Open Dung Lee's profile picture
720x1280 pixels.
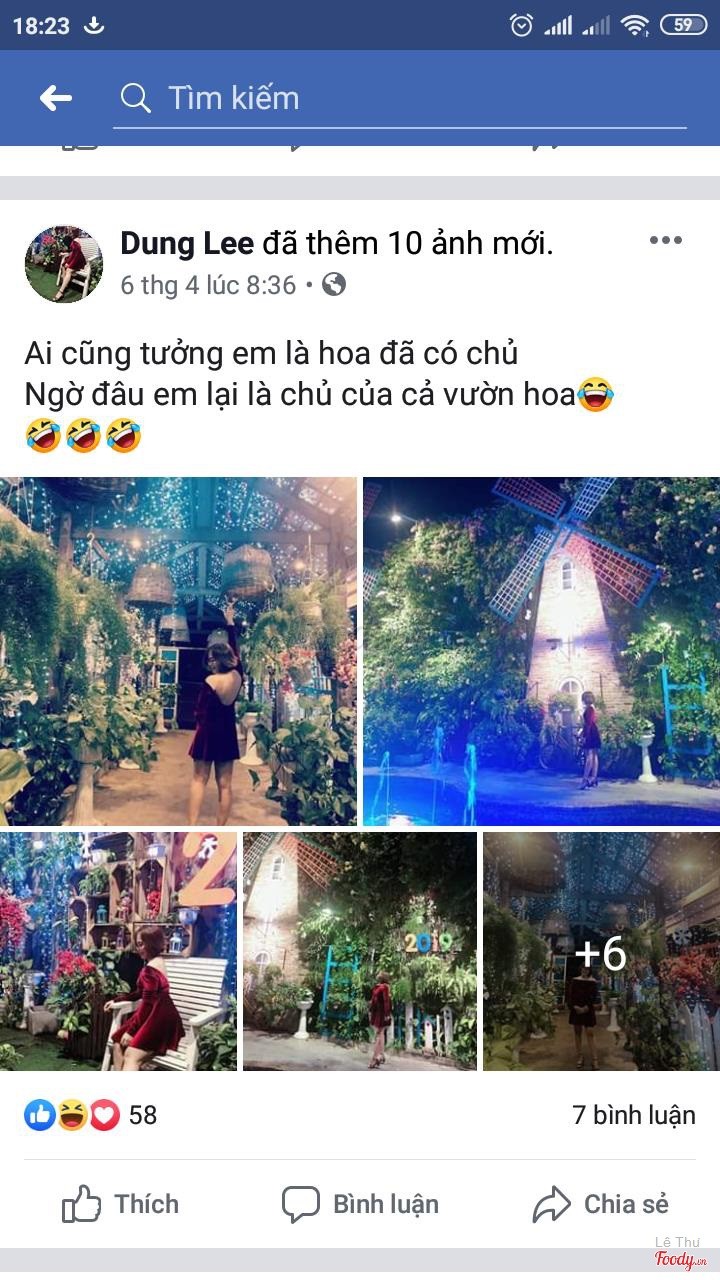[x=63, y=263]
